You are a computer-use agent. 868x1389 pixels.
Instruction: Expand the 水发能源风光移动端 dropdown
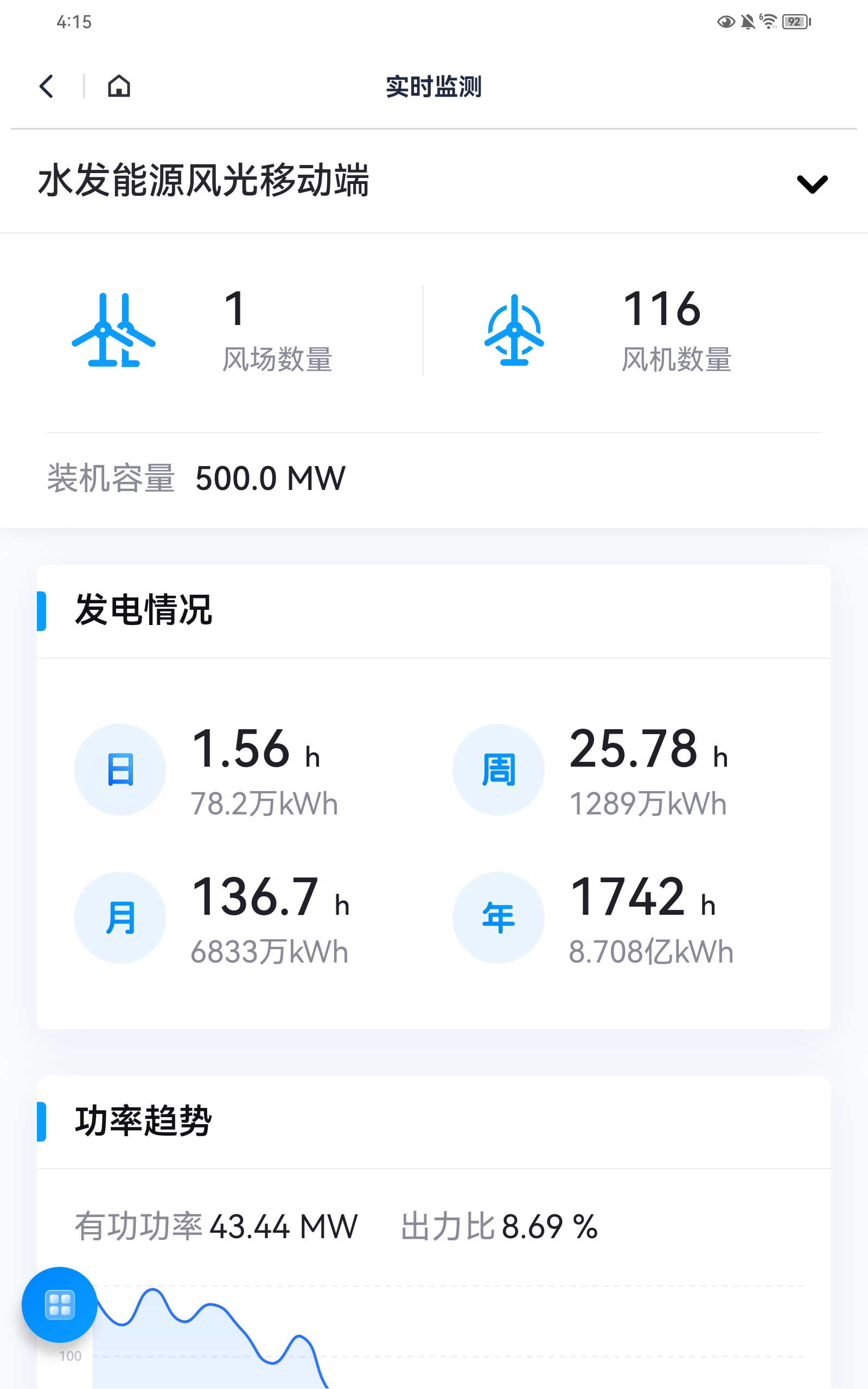(812, 184)
